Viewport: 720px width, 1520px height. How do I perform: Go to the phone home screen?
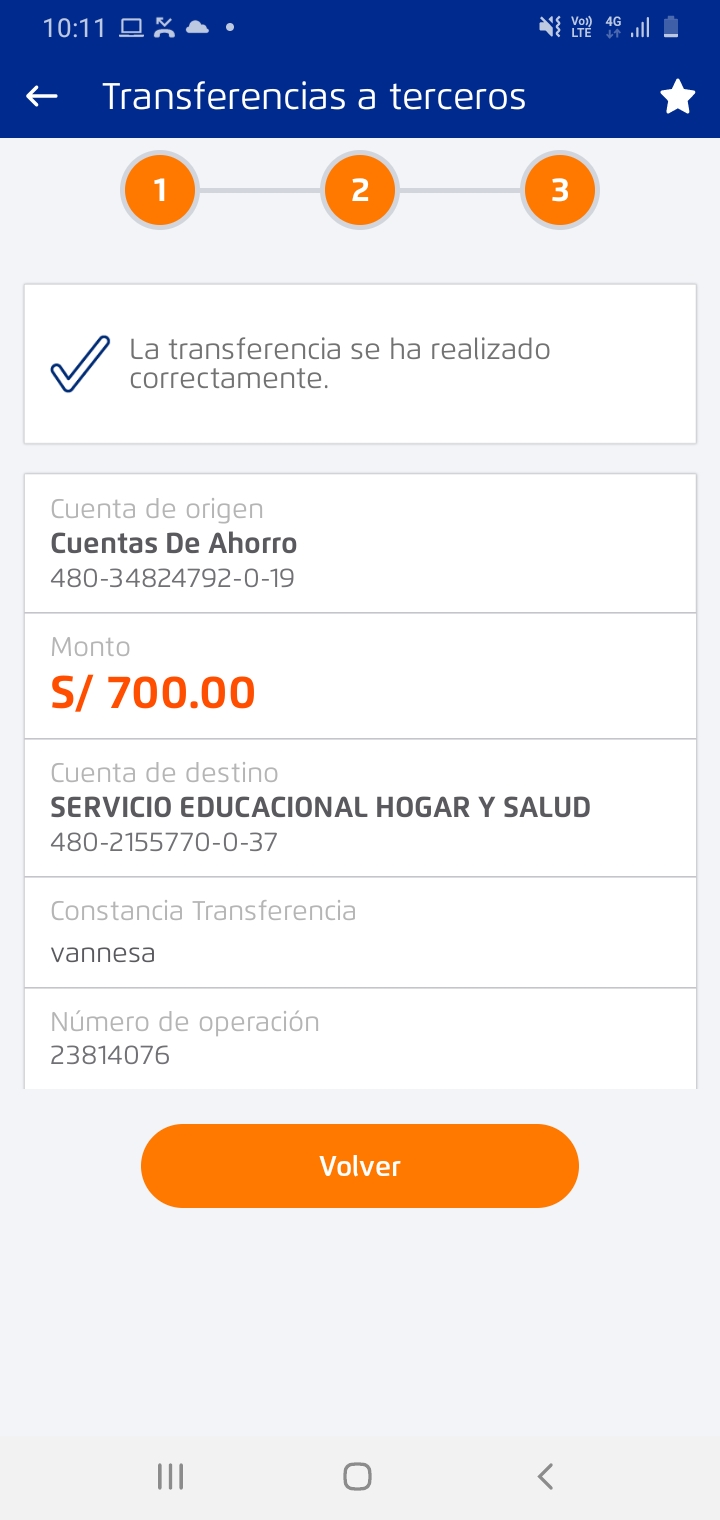(357, 1476)
